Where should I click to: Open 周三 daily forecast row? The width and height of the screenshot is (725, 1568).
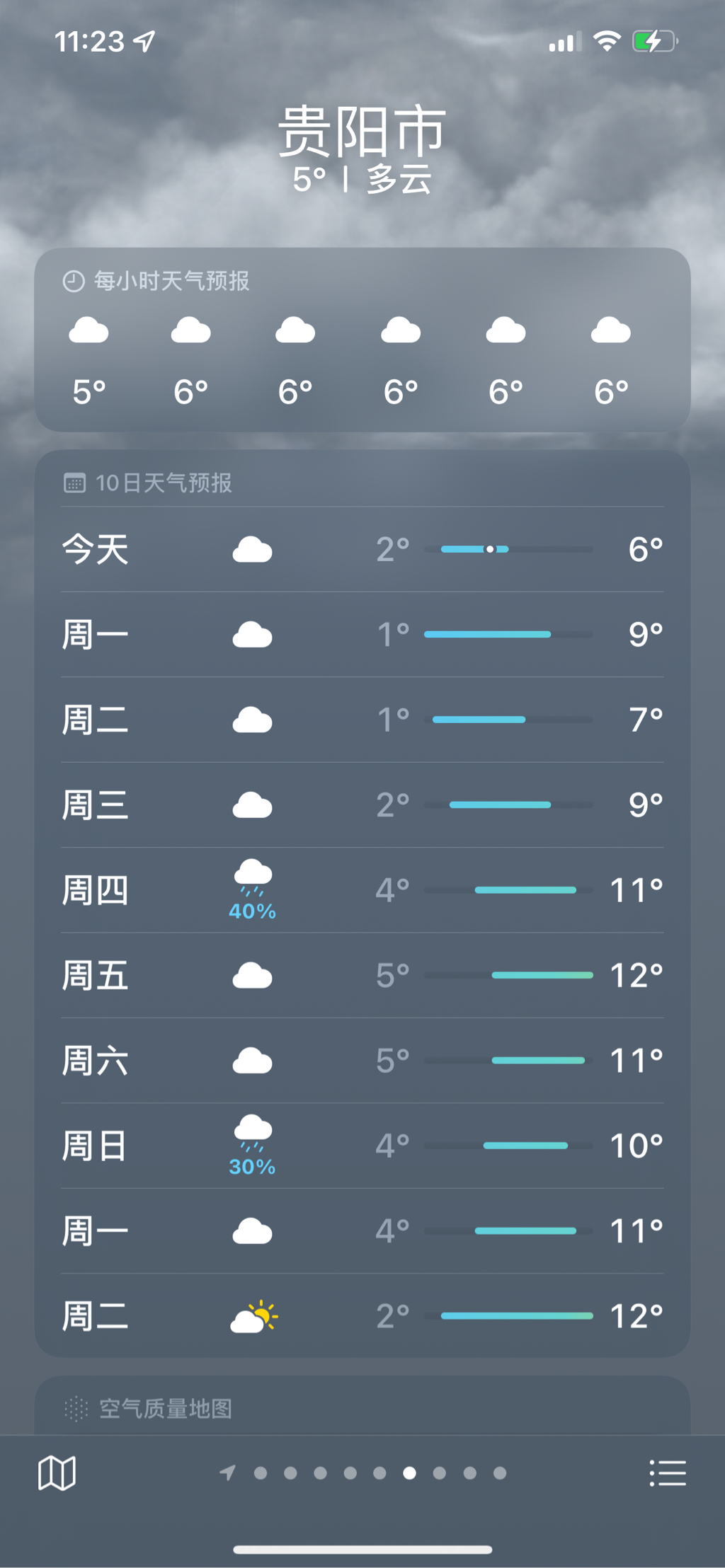pos(362,805)
